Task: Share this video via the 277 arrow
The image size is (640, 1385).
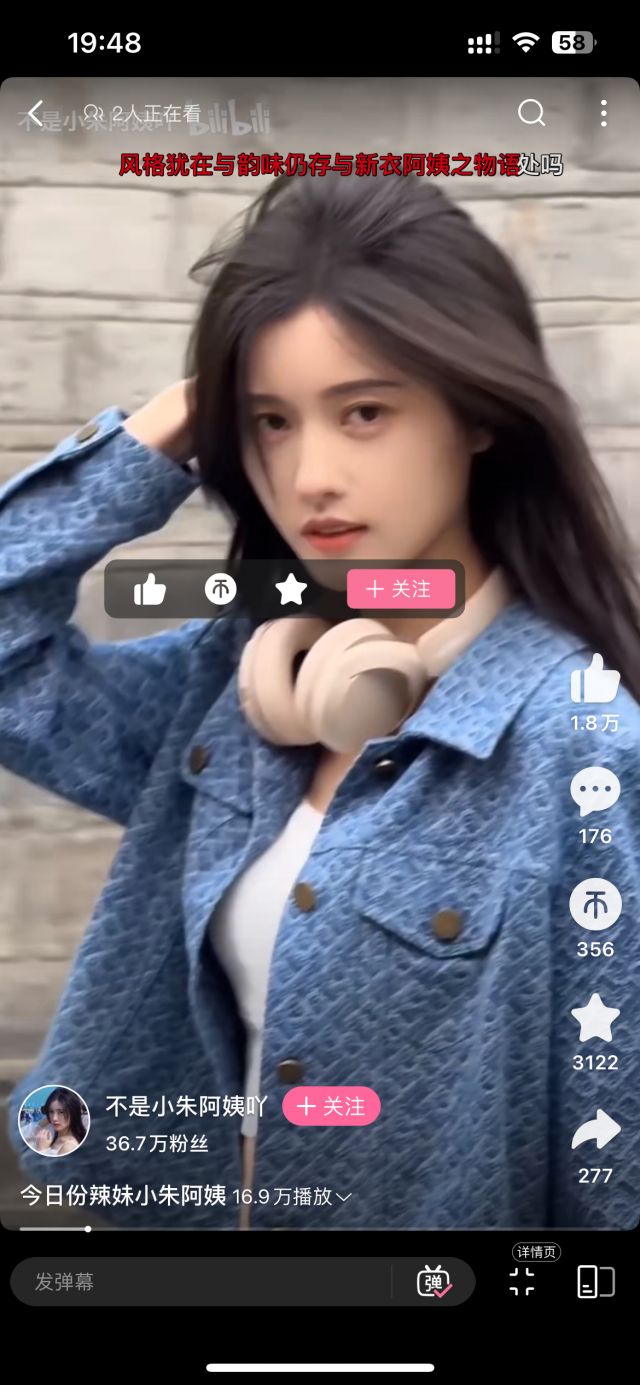Action: [x=595, y=1131]
